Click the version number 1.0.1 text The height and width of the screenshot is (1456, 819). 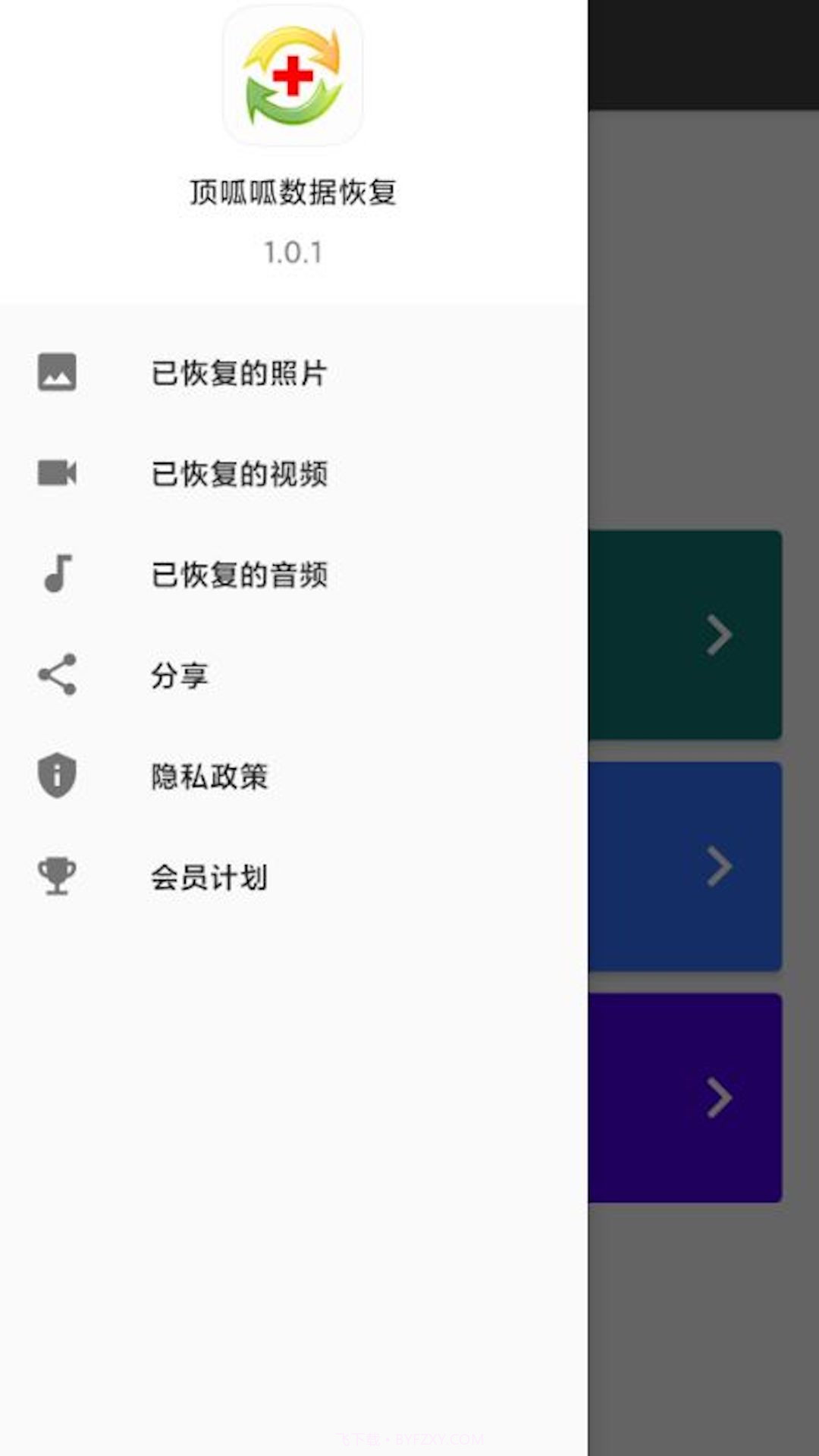(292, 251)
